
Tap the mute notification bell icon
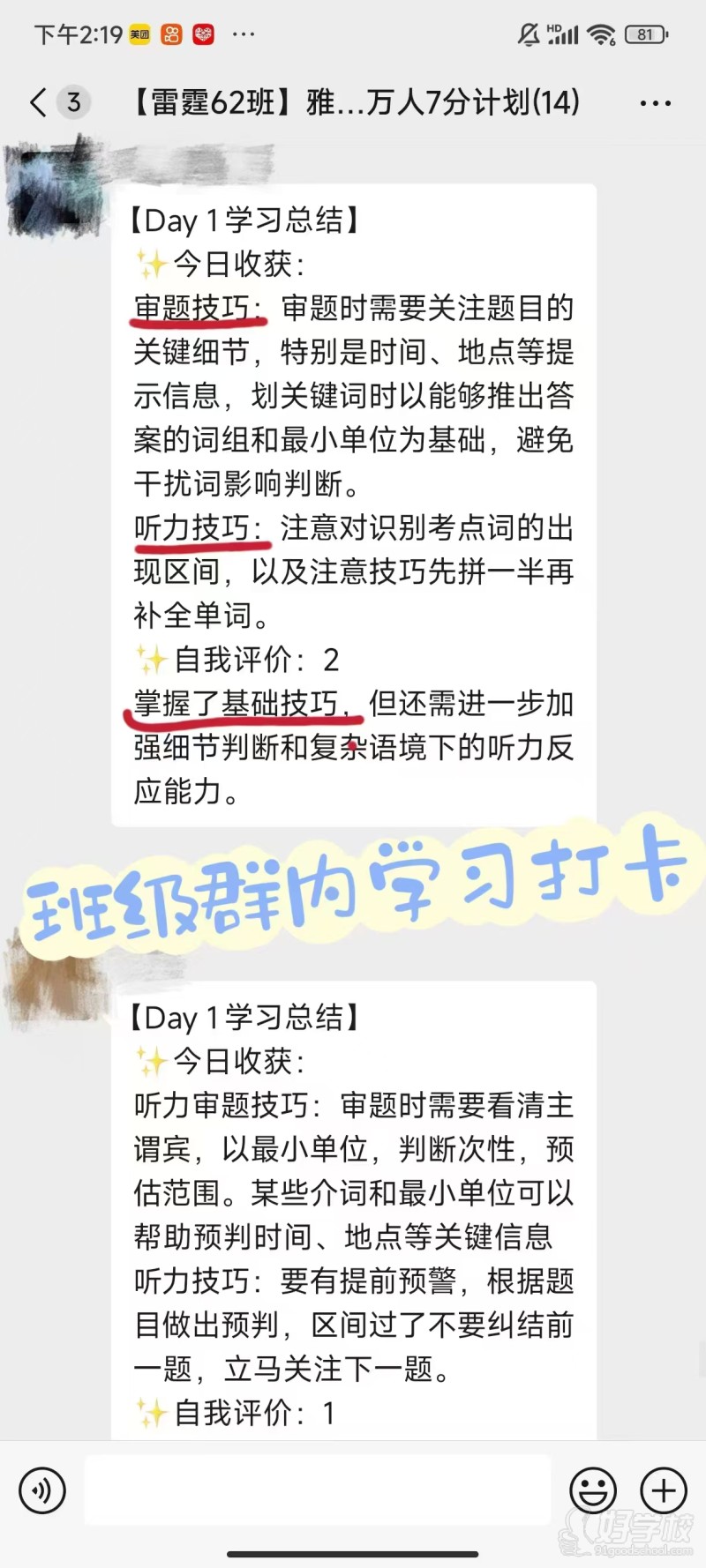[528, 34]
